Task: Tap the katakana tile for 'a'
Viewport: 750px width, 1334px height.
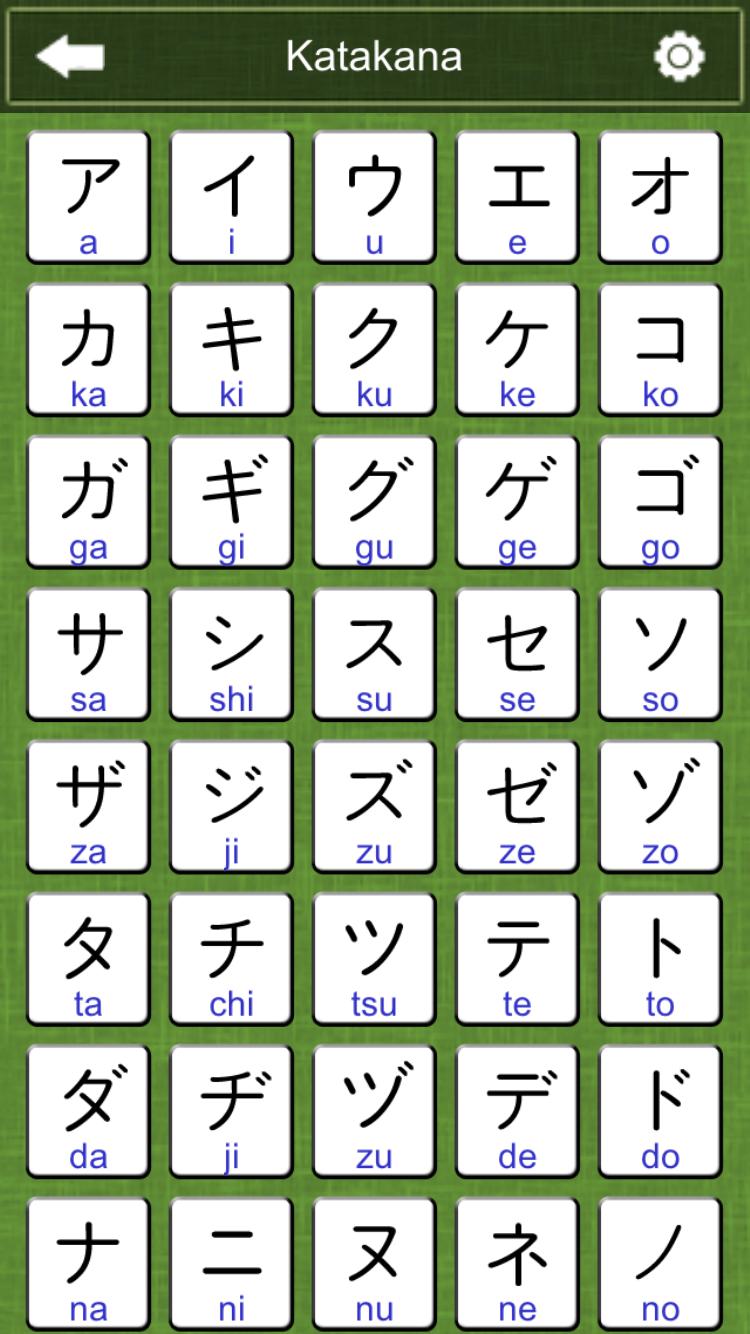Action: tap(87, 195)
